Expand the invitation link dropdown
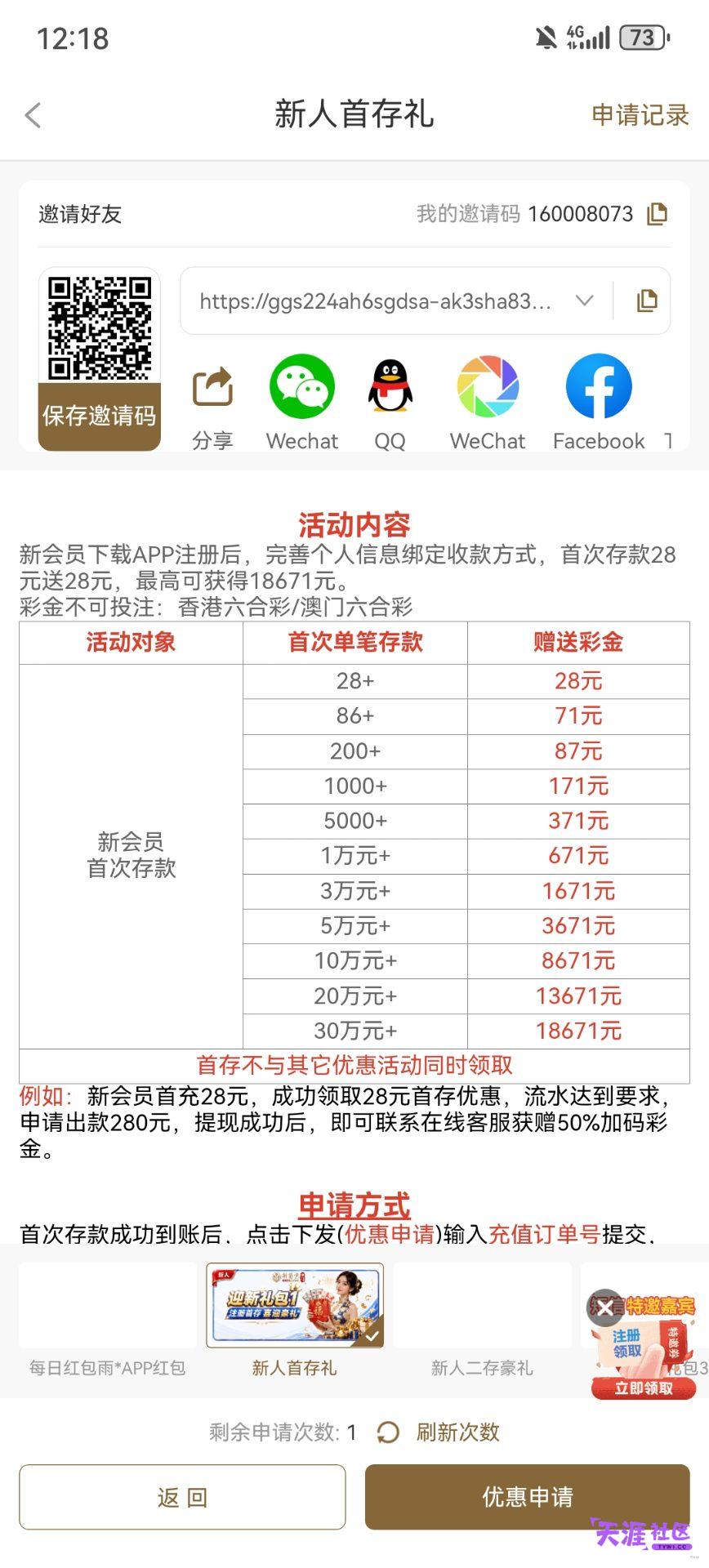The image size is (709, 1568). 584,301
